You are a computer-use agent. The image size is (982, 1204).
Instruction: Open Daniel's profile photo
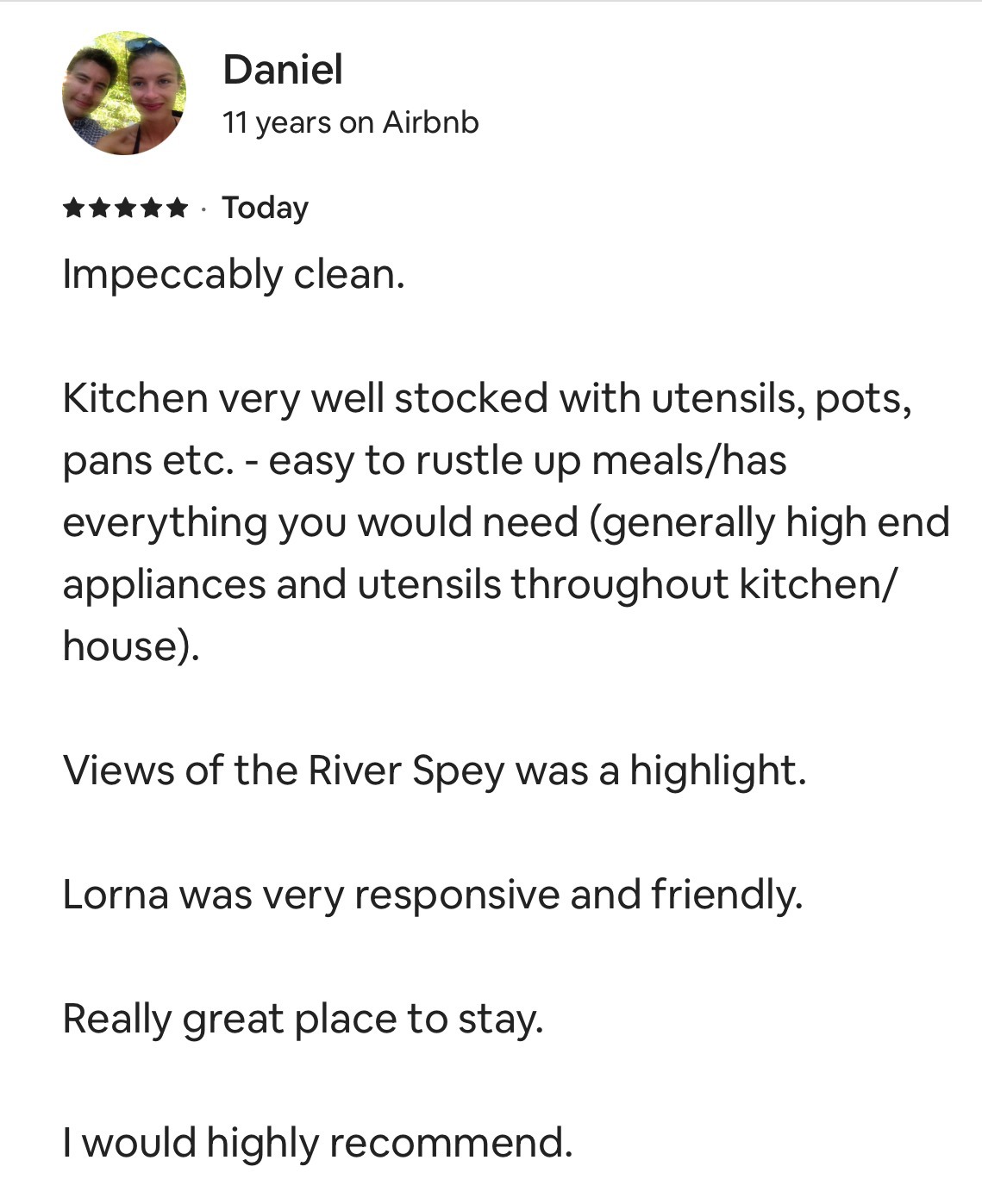[x=124, y=93]
